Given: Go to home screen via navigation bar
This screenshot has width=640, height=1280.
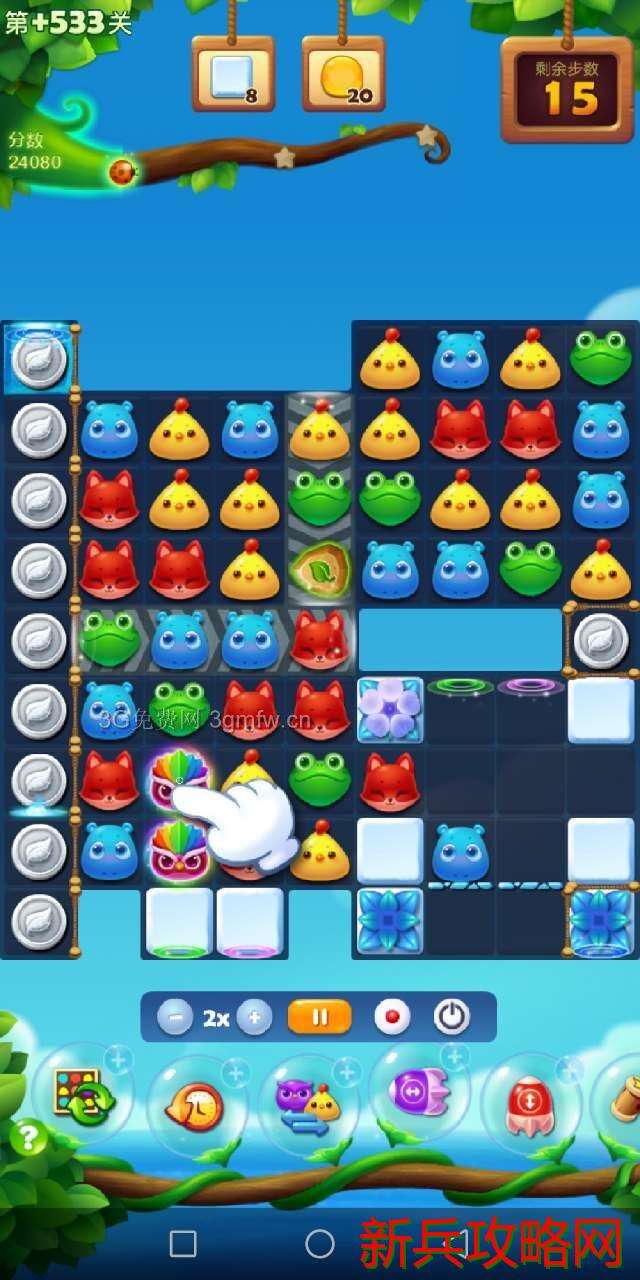Looking at the screenshot, I should [x=320, y=1243].
